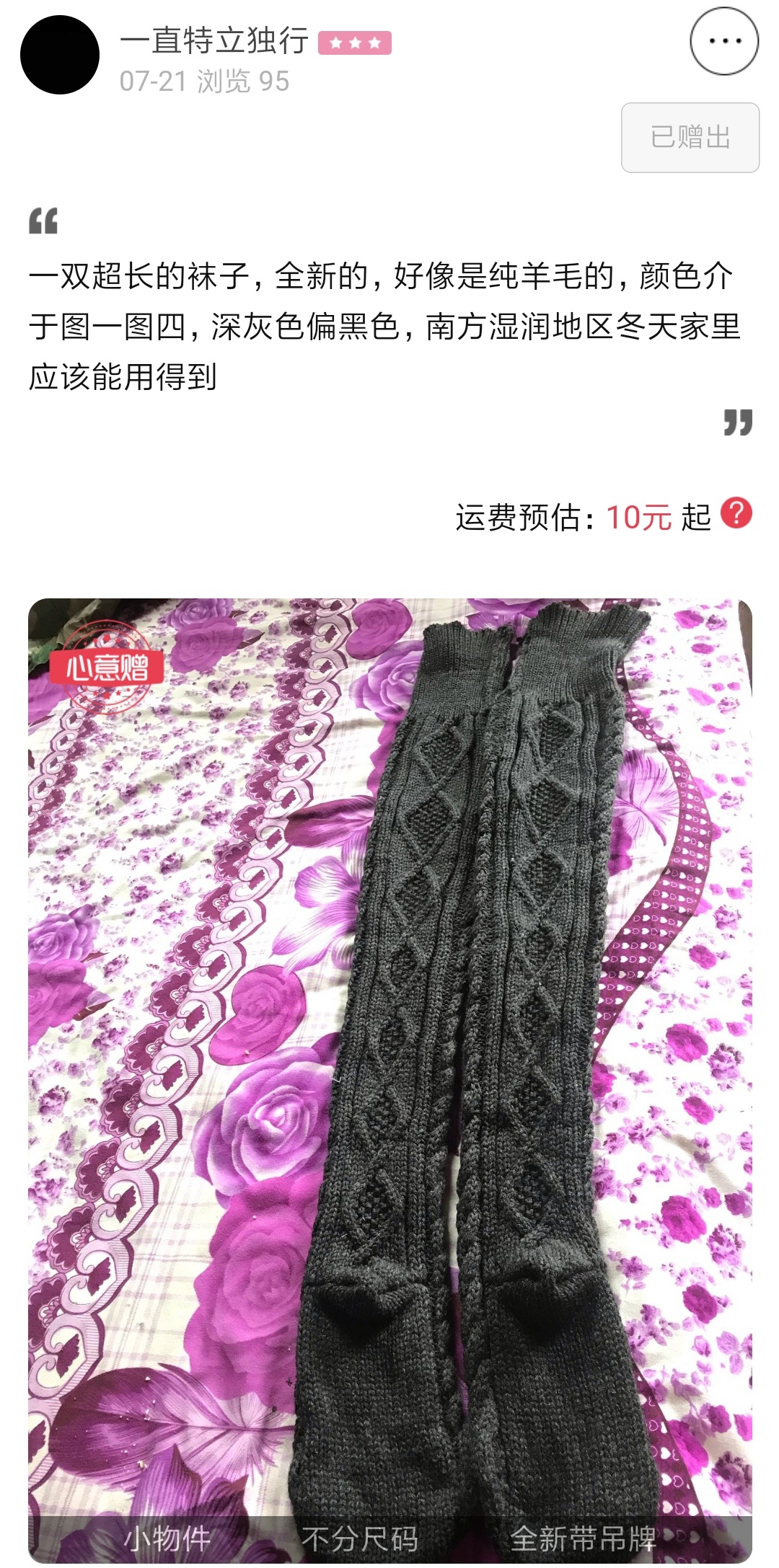Viewport: 779px width, 1568px height.
Task: Tap the 已赠出 button
Action: (x=690, y=138)
